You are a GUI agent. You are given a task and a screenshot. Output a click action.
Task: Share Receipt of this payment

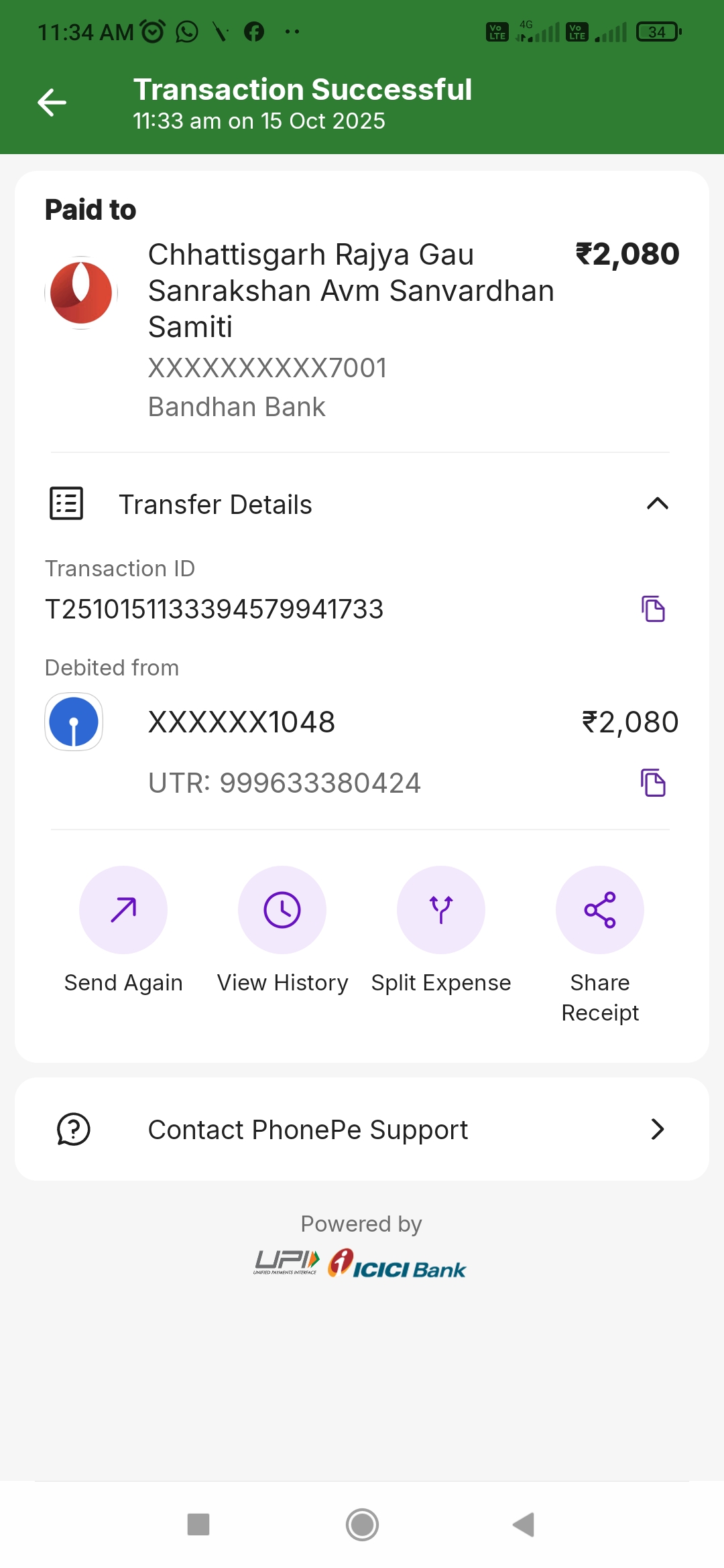[x=600, y=910]
